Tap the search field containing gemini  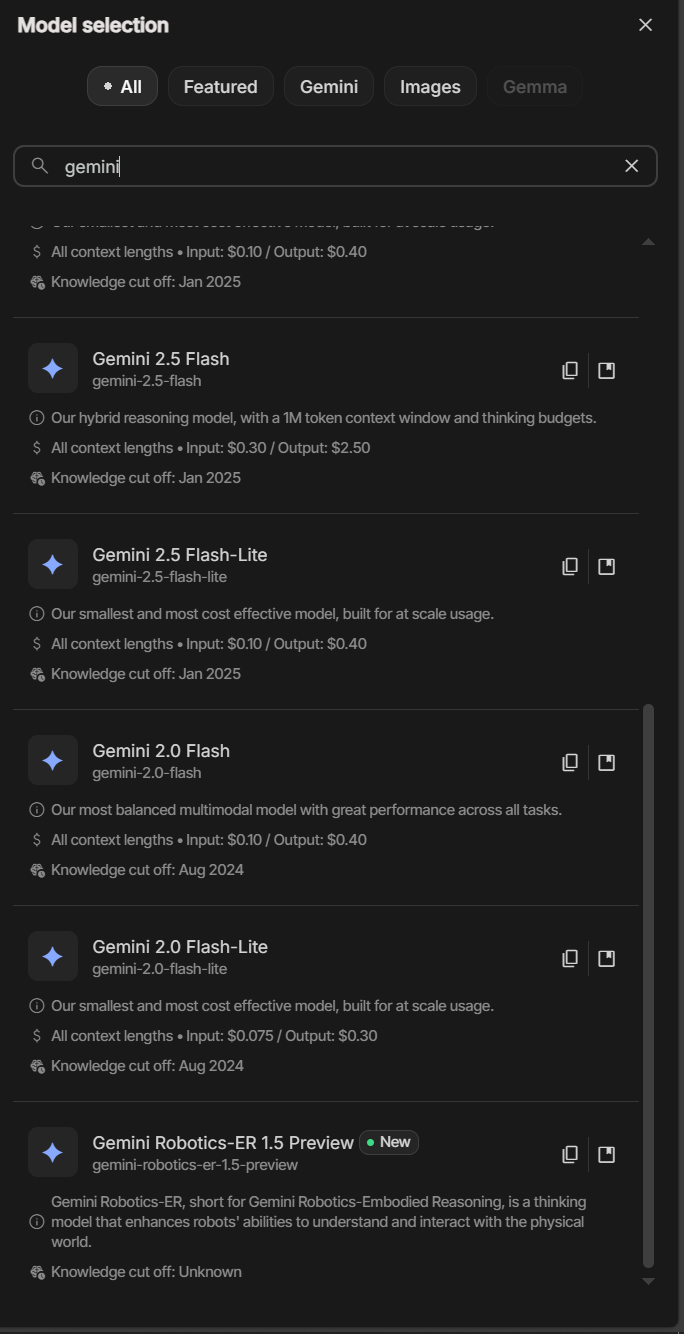[x=330, y=166]
